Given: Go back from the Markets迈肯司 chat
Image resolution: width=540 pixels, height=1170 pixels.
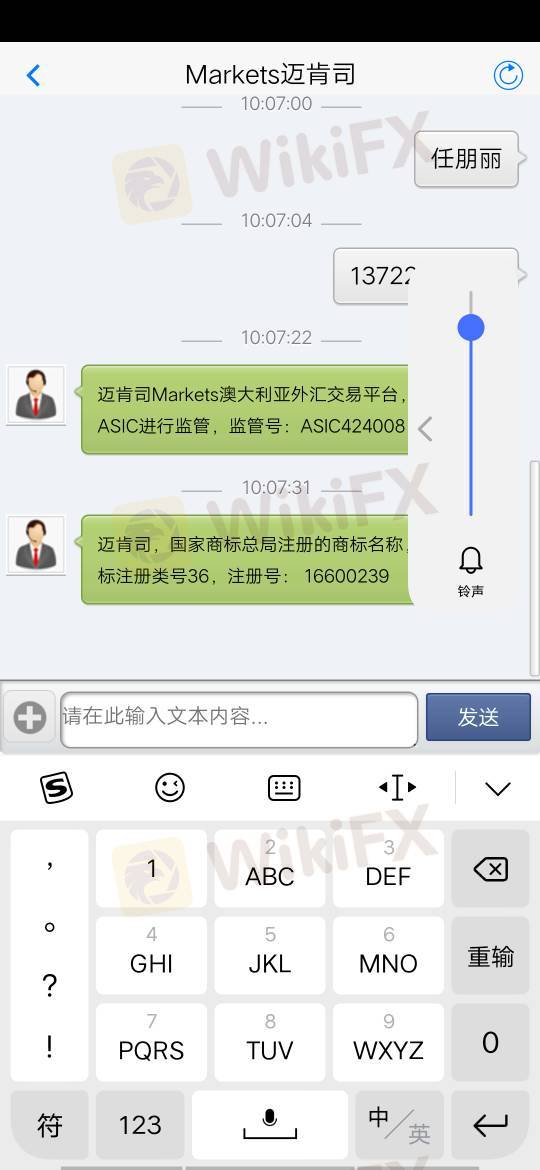Looking at the screenshot, I should pyautogui.click(x=33, y=75).
